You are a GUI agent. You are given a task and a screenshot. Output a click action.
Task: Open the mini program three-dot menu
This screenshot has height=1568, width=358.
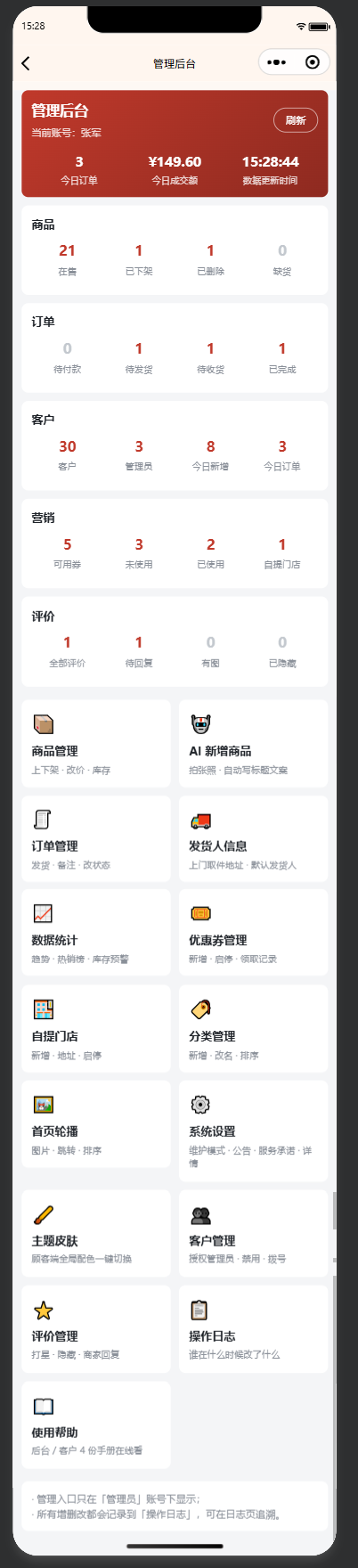tap(277, 62)
